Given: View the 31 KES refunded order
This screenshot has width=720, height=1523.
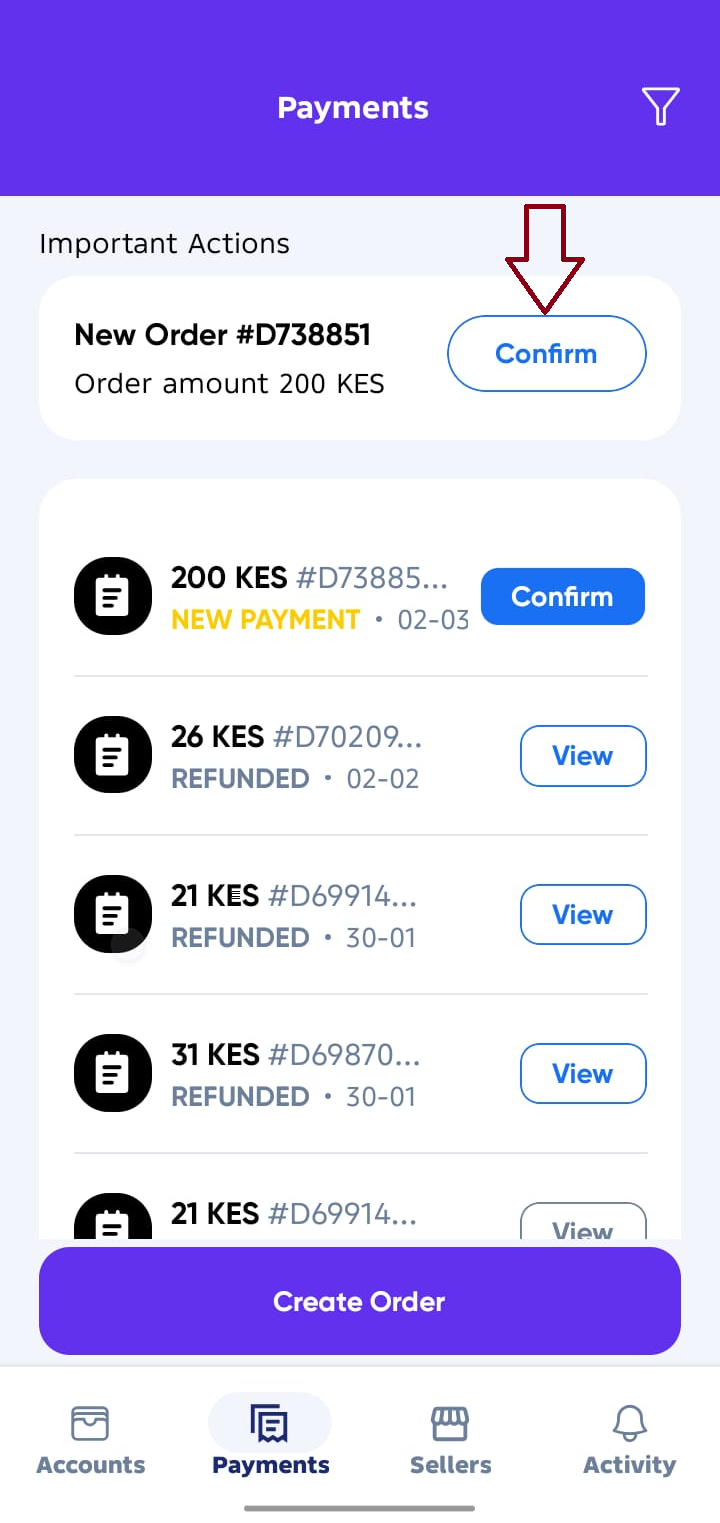Looking at the screenshot, I should tap(583, 1073).
